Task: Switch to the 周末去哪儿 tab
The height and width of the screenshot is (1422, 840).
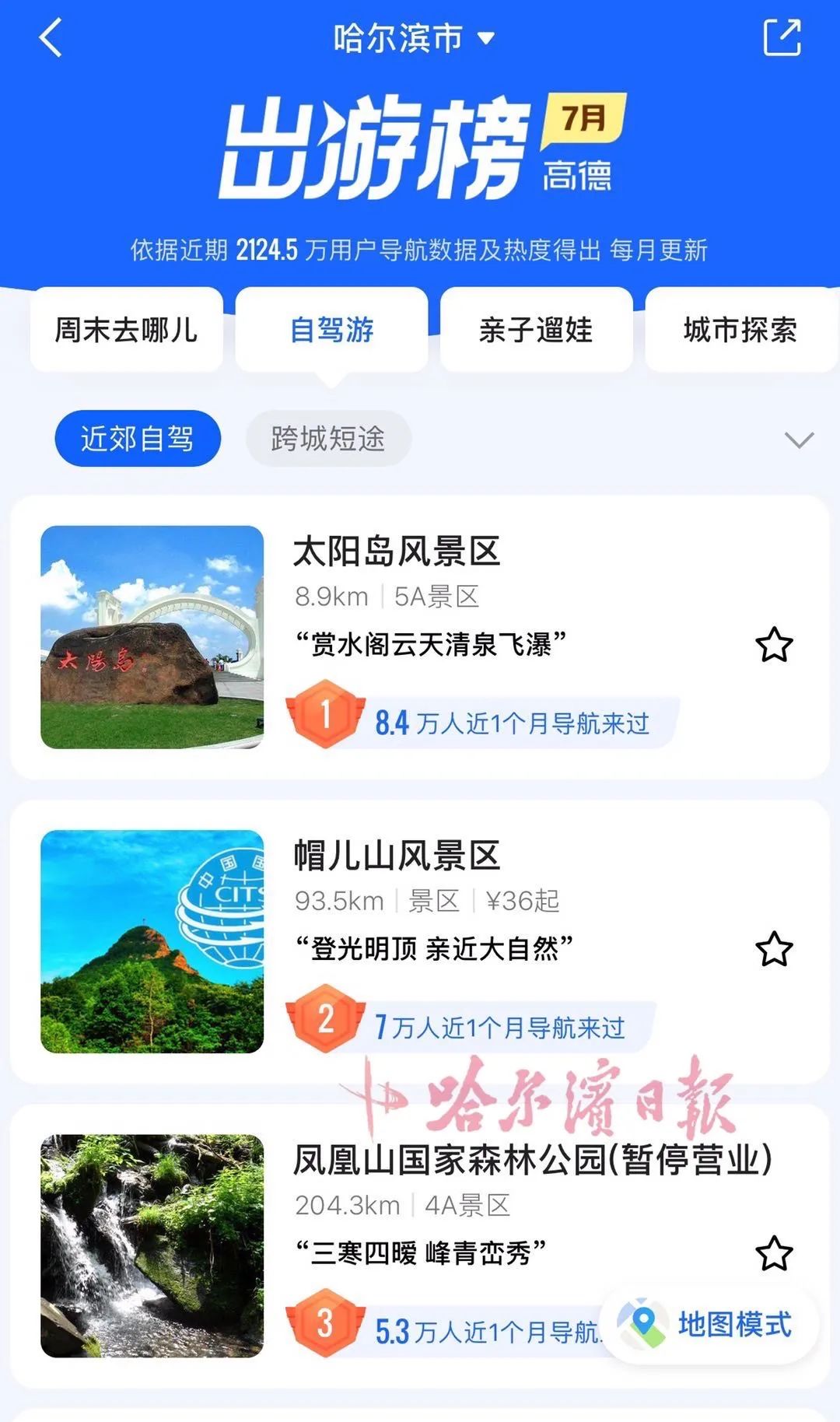Action: pyautogui.click(x=126, y=330)
